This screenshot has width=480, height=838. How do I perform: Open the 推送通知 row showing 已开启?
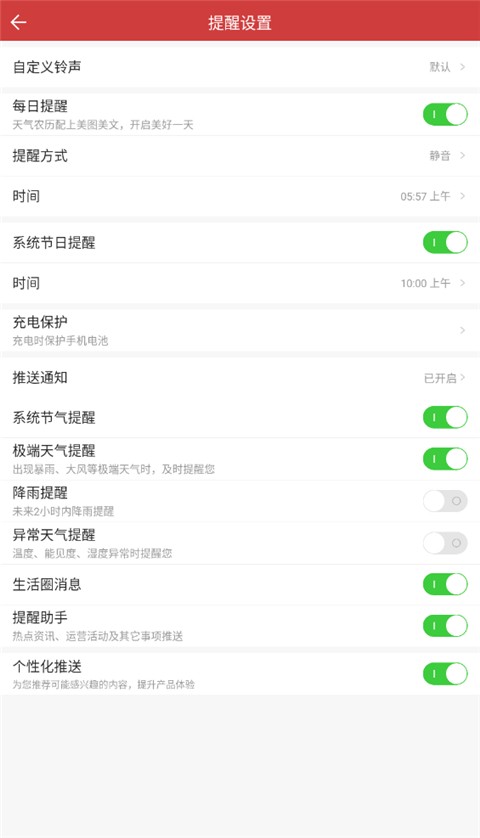click(x=240, y=378)
